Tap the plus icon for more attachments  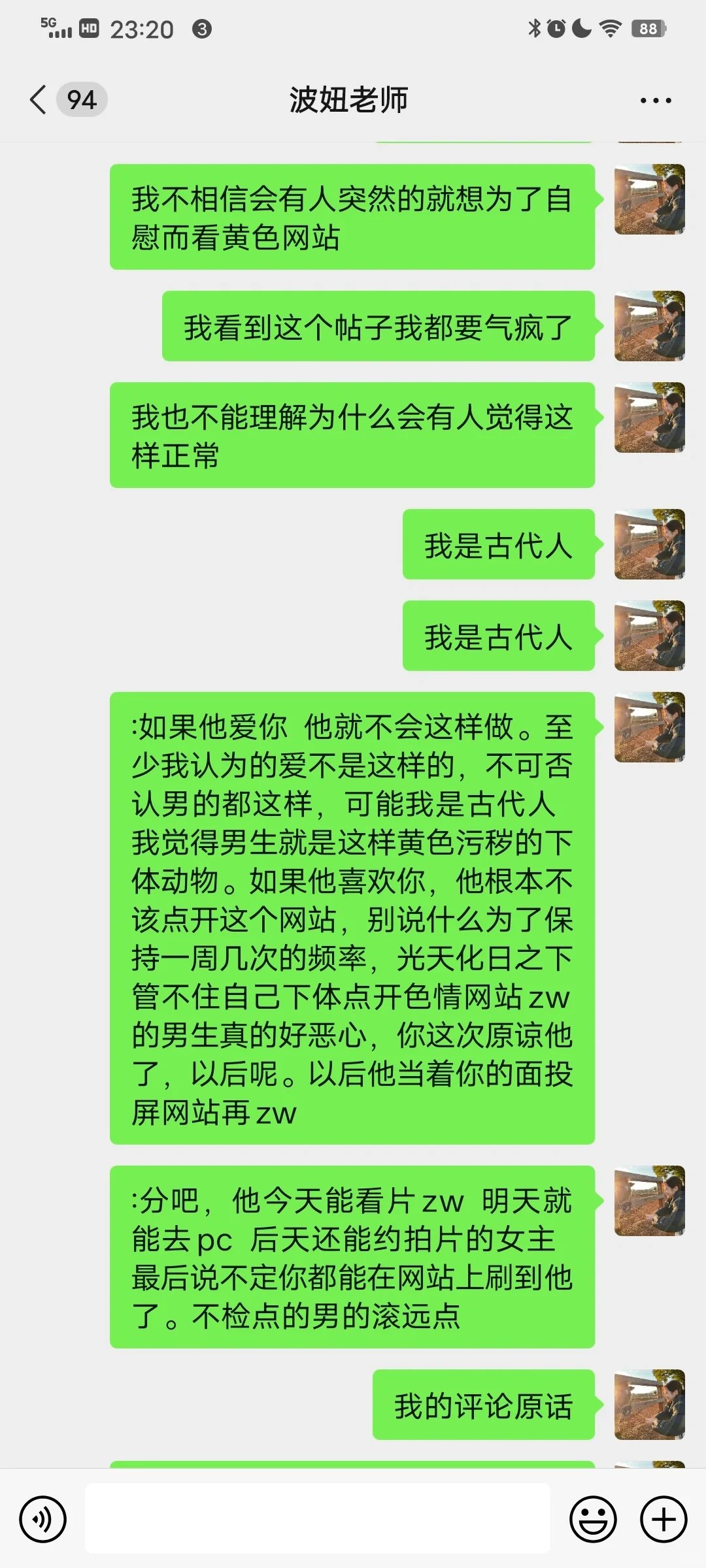coord(664,1518)
